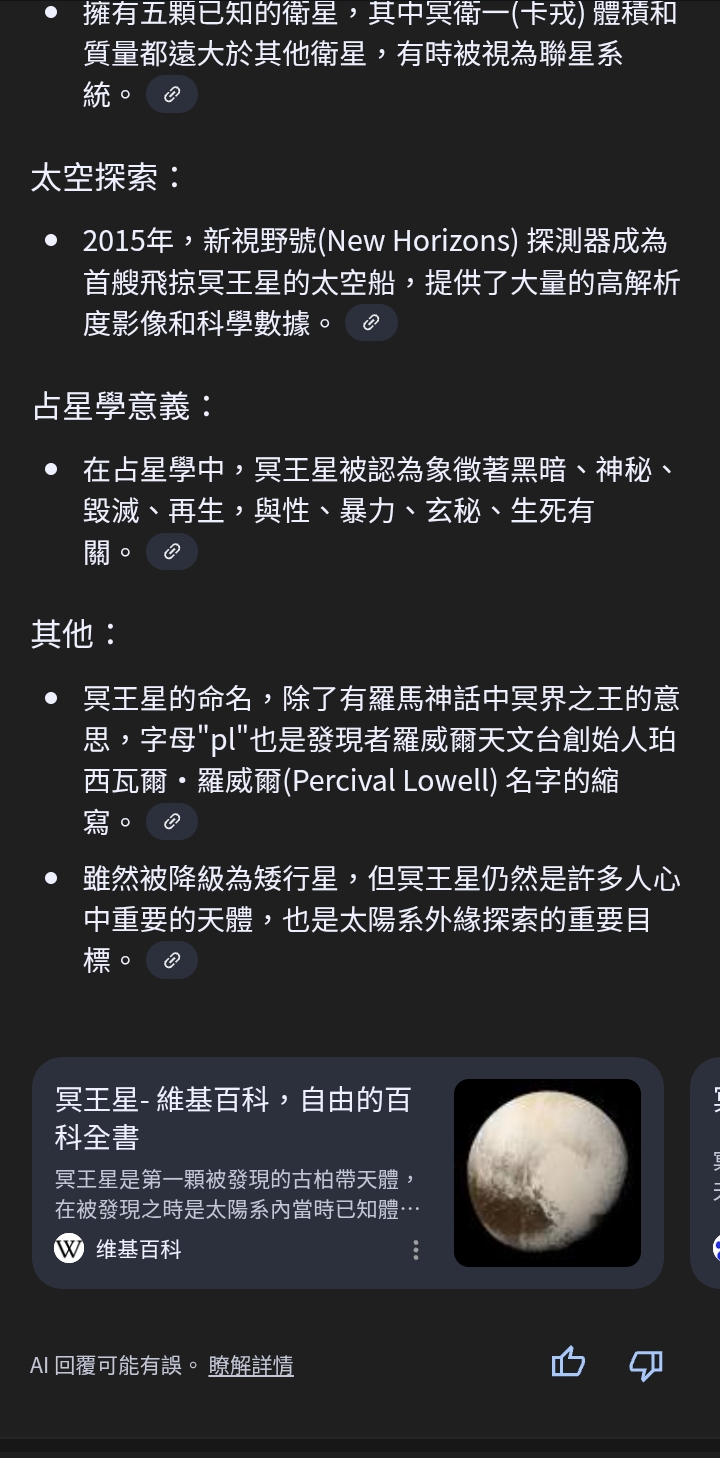Open the source link after the 占星學意義 bullet

tap(172, 551)
